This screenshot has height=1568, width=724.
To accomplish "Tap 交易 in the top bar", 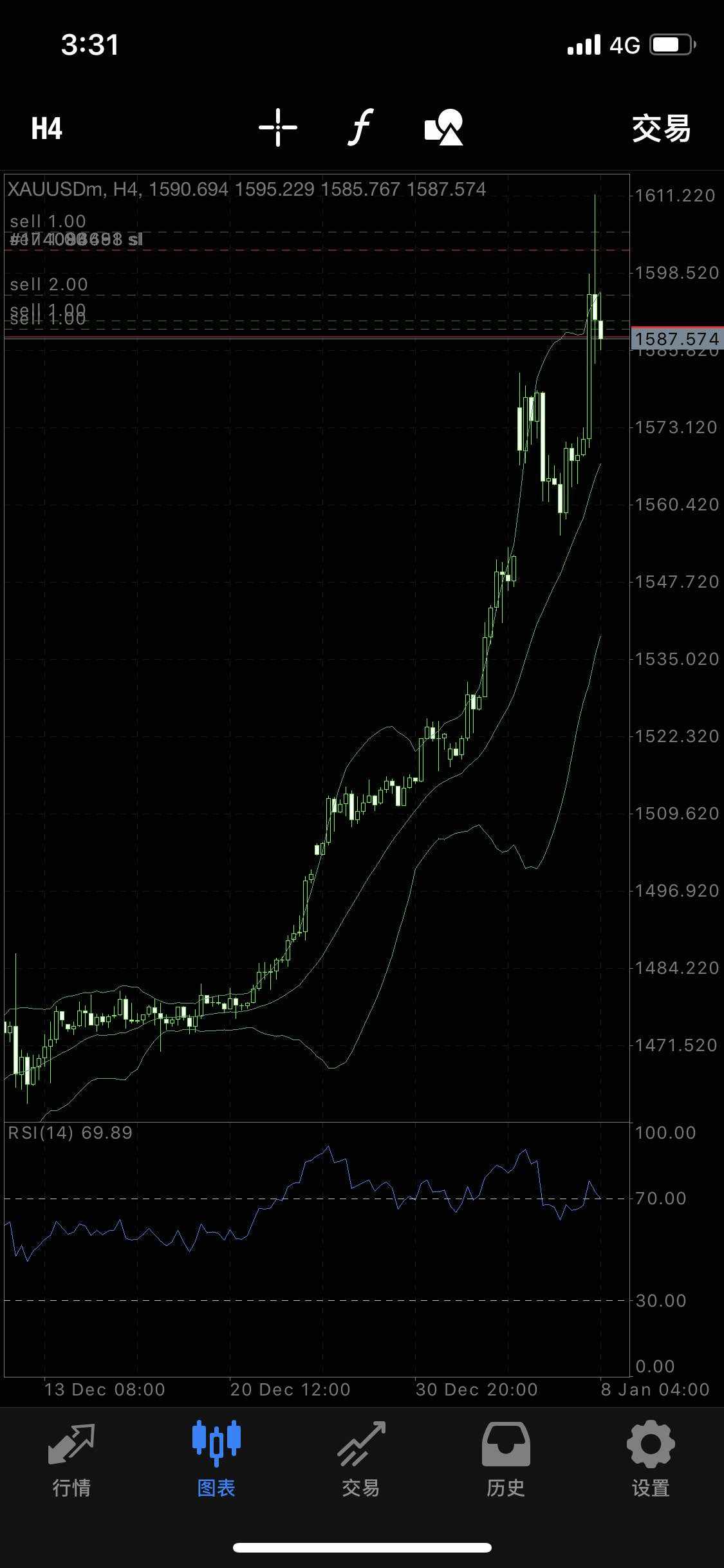I will coord(661,129).
